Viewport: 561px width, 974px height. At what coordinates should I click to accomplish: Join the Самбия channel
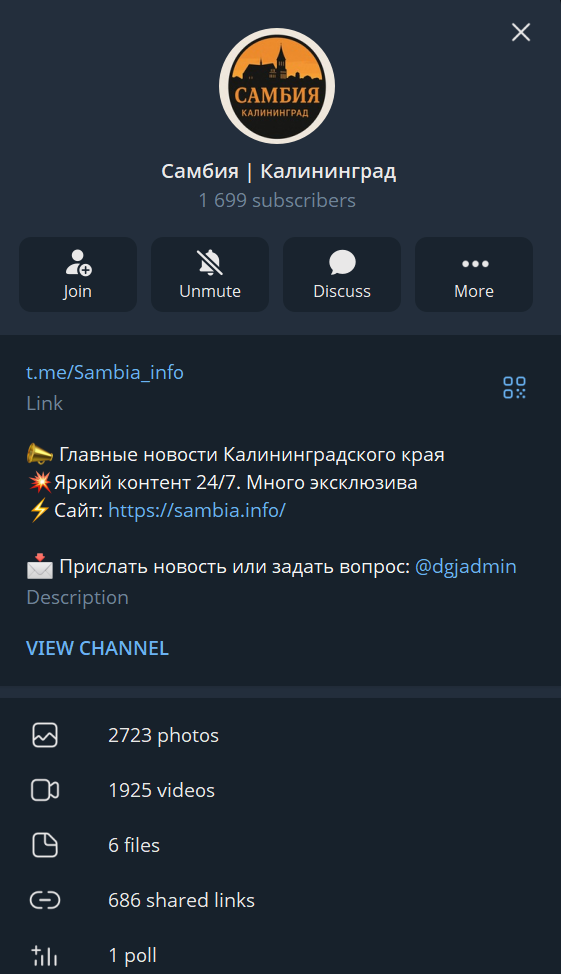(x=78, y=274)
